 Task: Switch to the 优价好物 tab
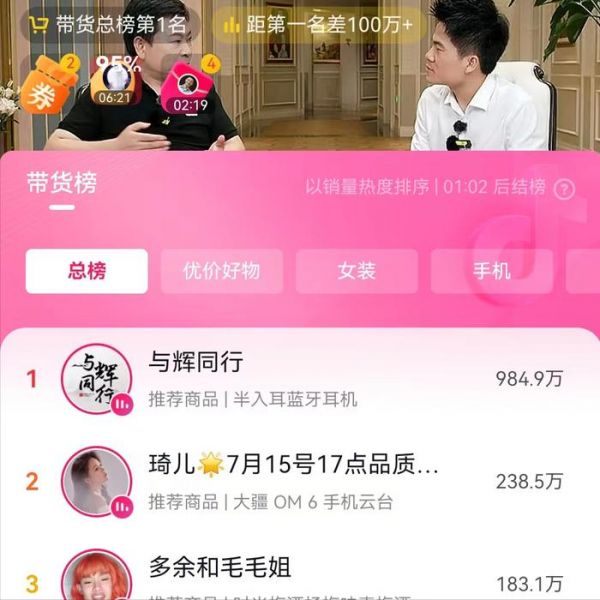click(x=221, y=271)
